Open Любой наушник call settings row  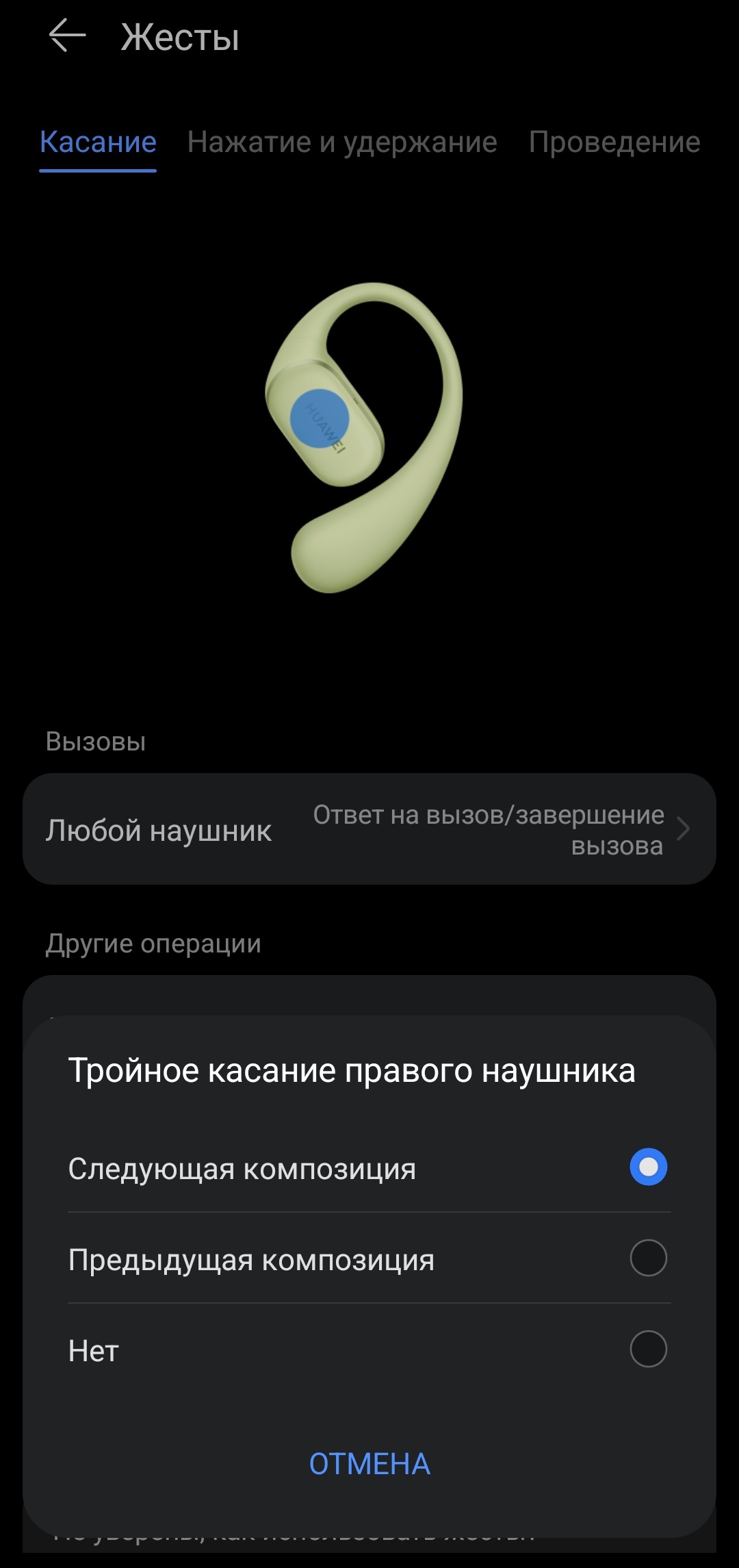(369, 829)
